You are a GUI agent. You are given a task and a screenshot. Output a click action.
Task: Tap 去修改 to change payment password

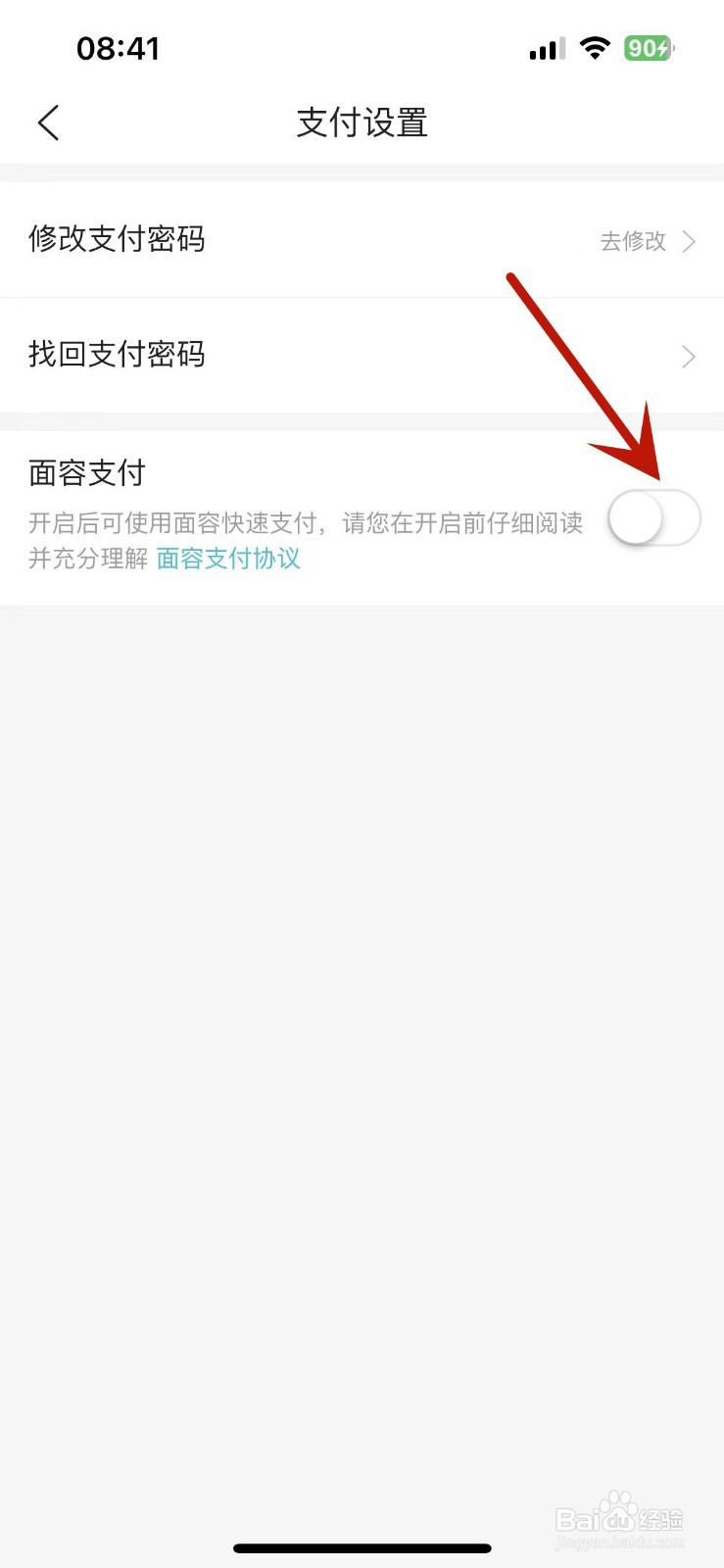coord(632,241)
